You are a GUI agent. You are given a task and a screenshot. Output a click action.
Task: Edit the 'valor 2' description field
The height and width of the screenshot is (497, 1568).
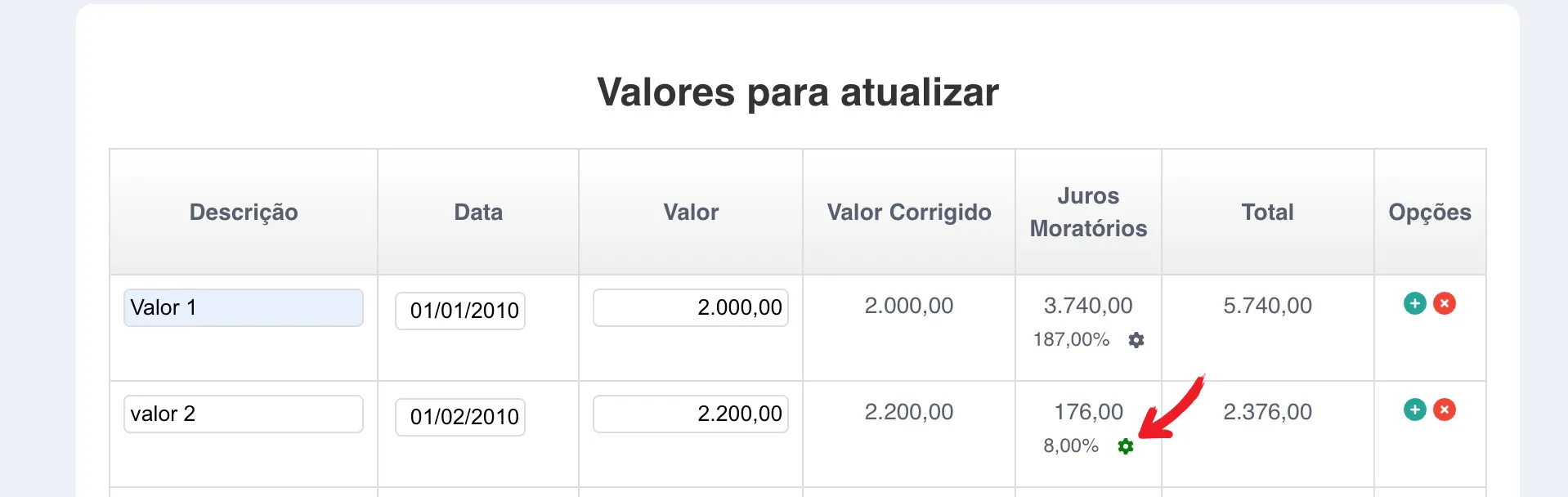[x=243, y=414]
